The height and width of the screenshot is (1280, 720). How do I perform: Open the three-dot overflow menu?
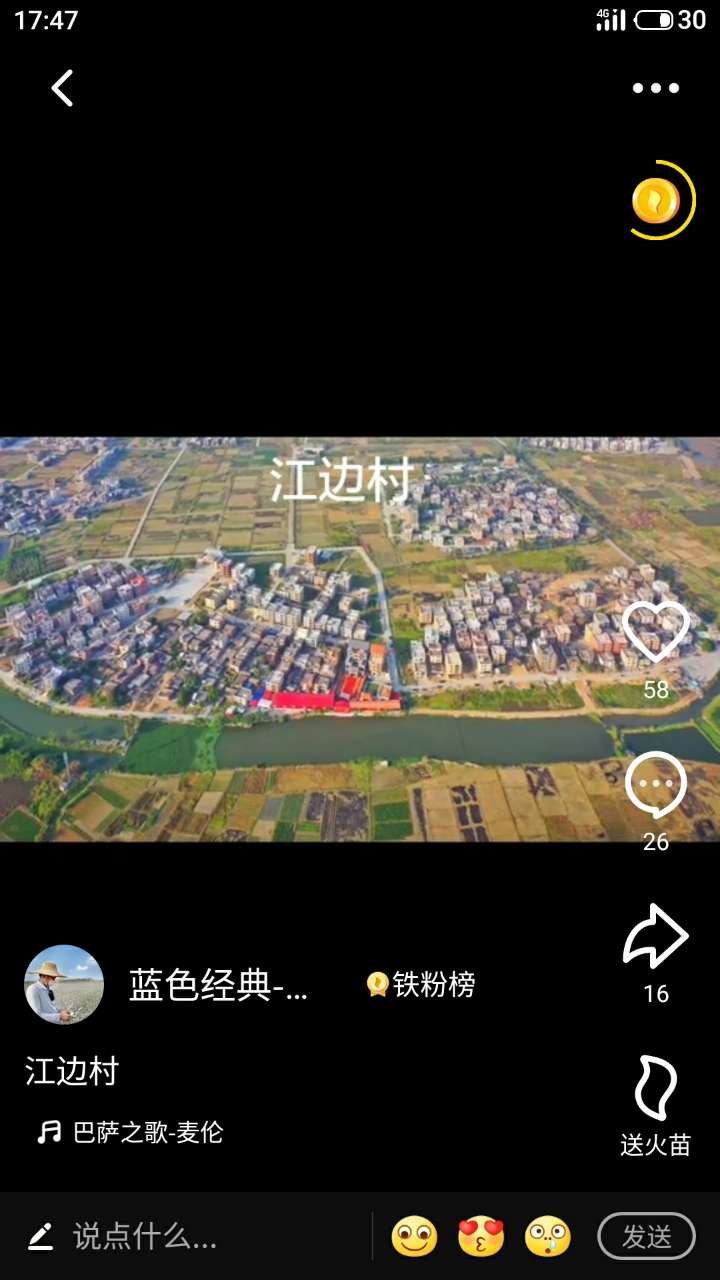point(656,88)
